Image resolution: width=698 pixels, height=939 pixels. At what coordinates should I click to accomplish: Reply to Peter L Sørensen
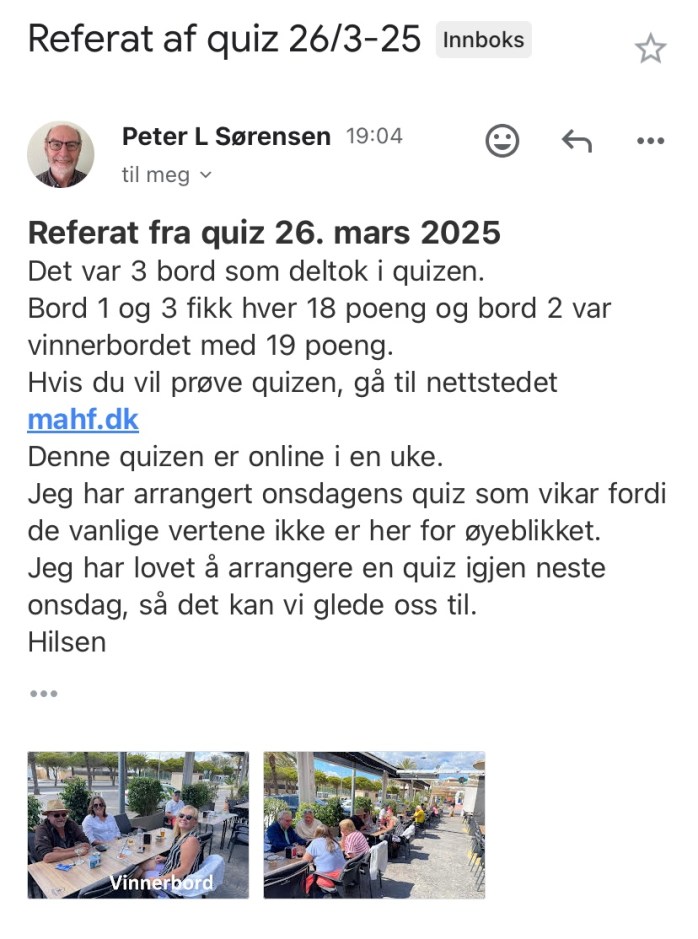point(577,141)
